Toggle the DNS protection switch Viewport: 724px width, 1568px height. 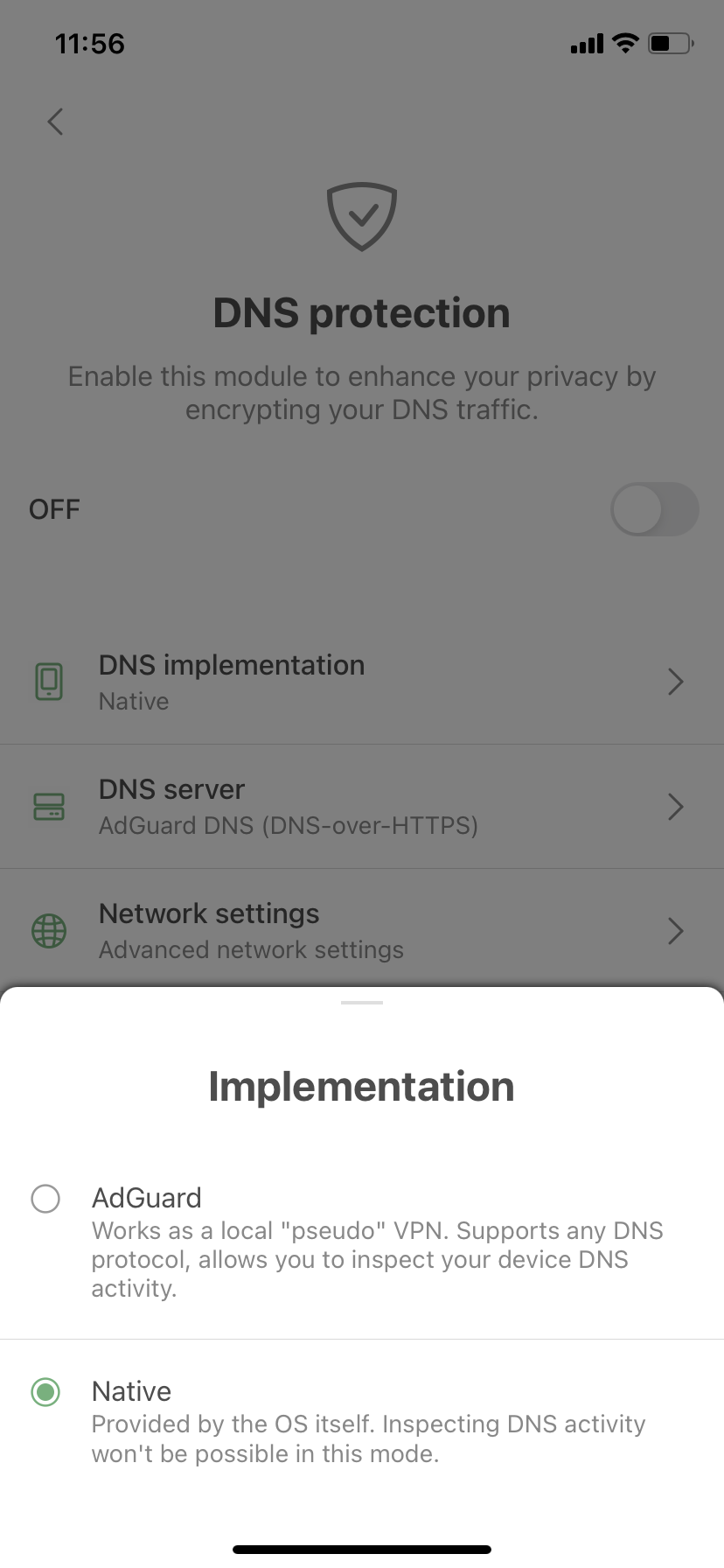point(653,509)
